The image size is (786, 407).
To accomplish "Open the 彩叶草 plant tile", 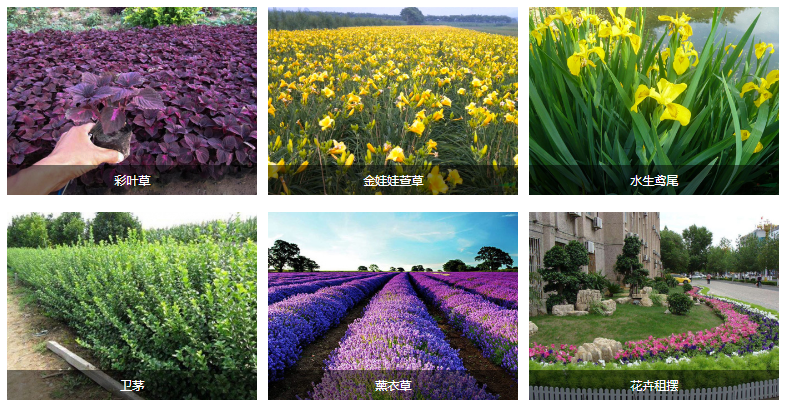I will (131, 100).
